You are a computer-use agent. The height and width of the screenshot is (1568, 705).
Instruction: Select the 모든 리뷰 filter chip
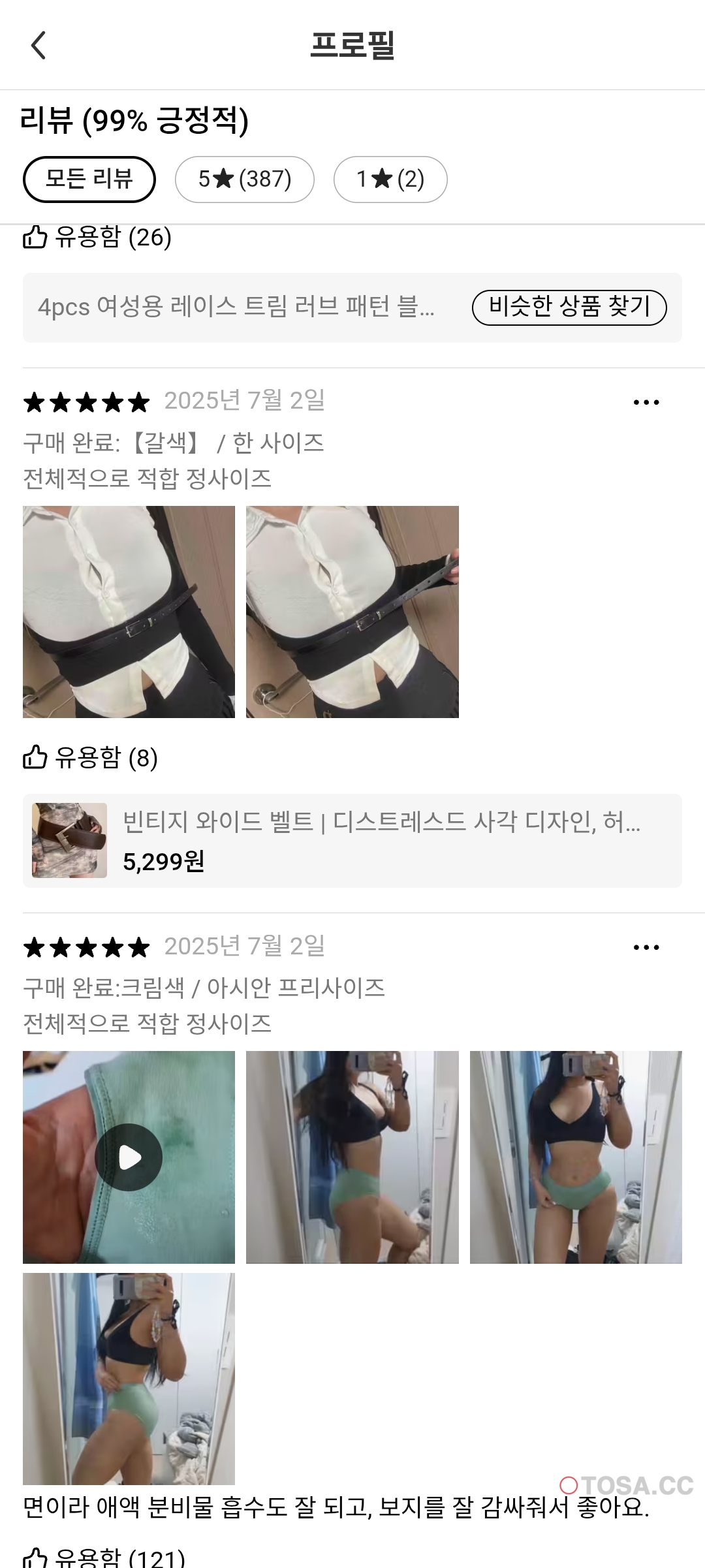pyautogui.click(x=89, y=179)
